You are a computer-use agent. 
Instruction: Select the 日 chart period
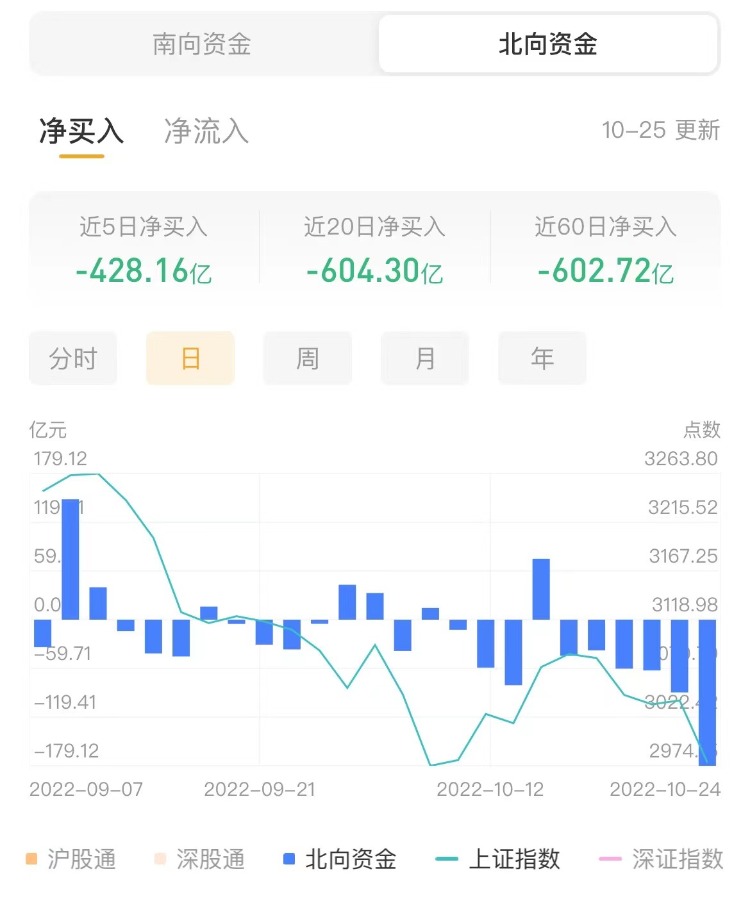190,359
